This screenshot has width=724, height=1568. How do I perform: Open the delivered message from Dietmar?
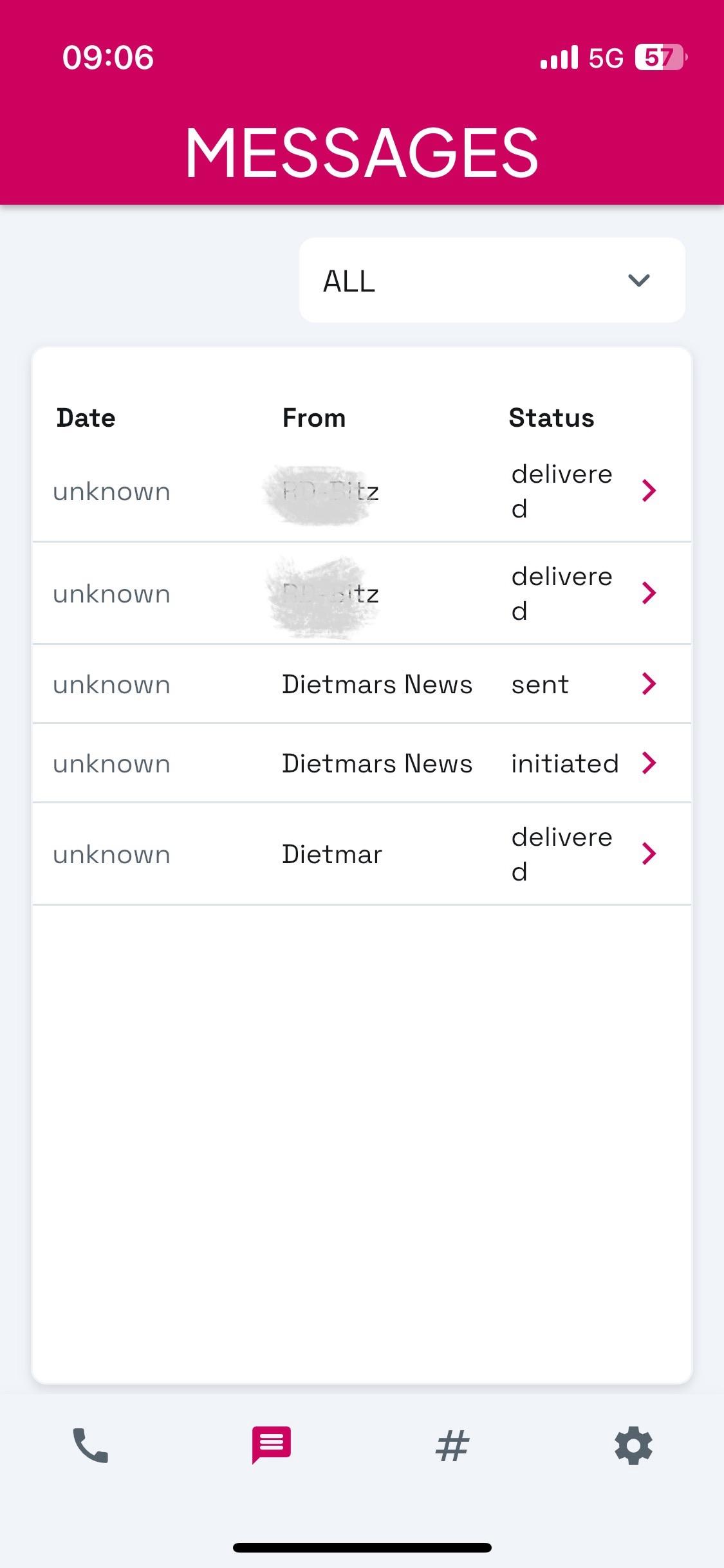(362, 854)
